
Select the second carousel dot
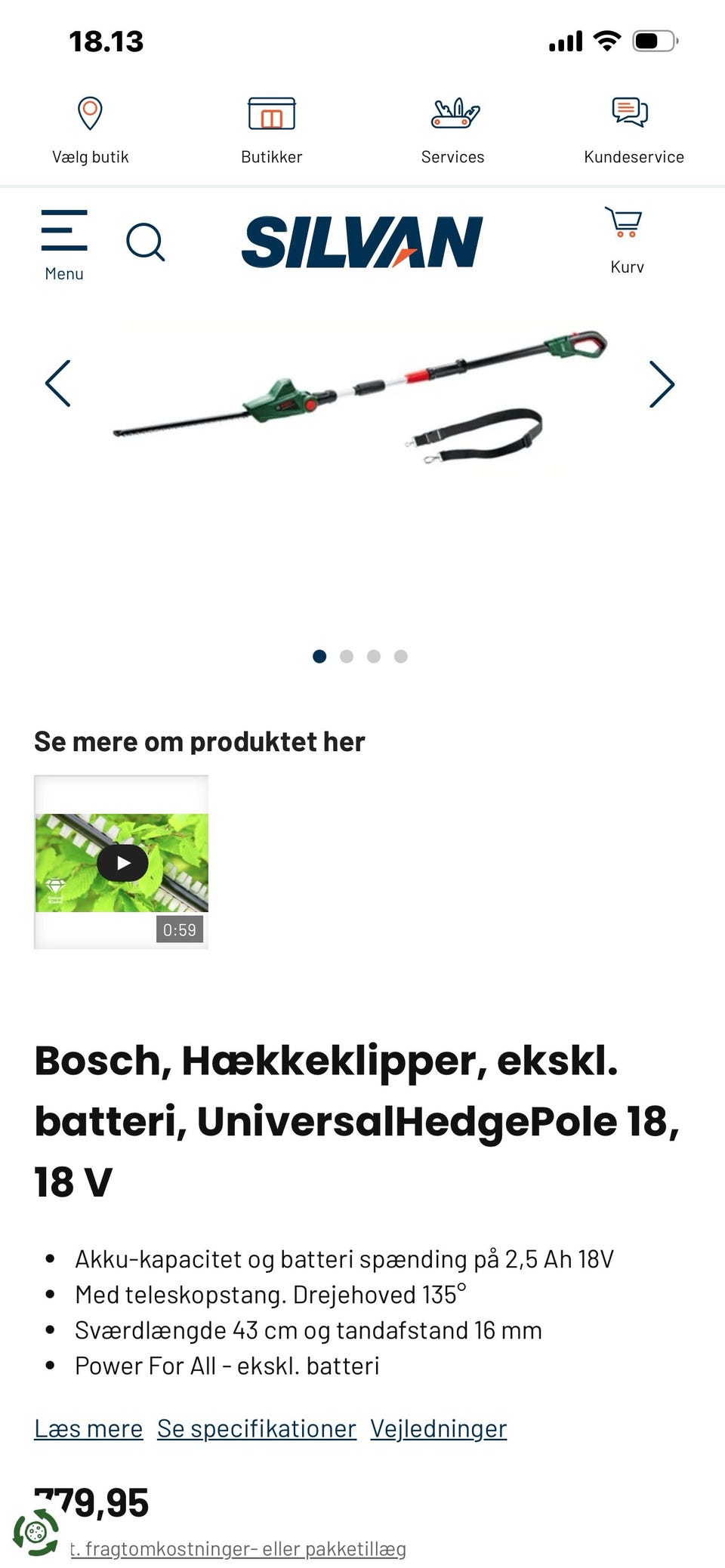point(347,656)
